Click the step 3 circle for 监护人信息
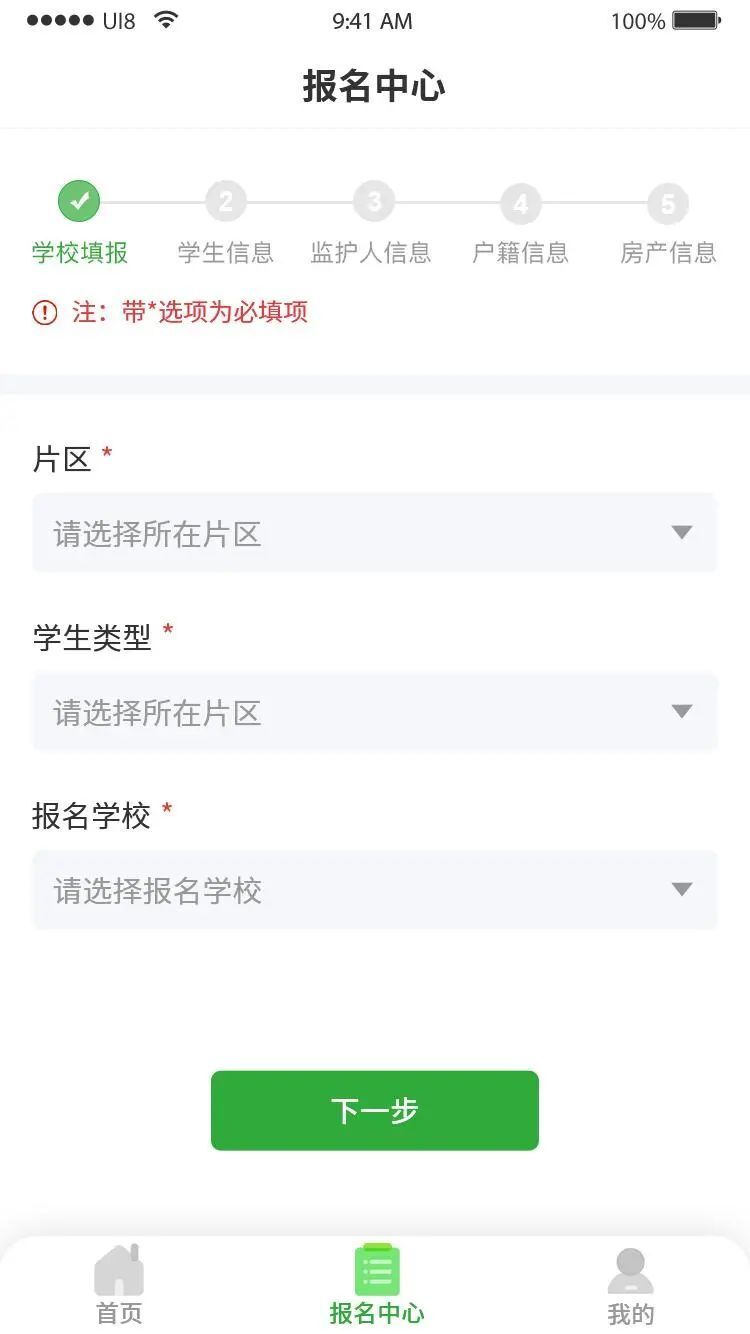This screenshot has height=1334, width=750. (372, 200)
